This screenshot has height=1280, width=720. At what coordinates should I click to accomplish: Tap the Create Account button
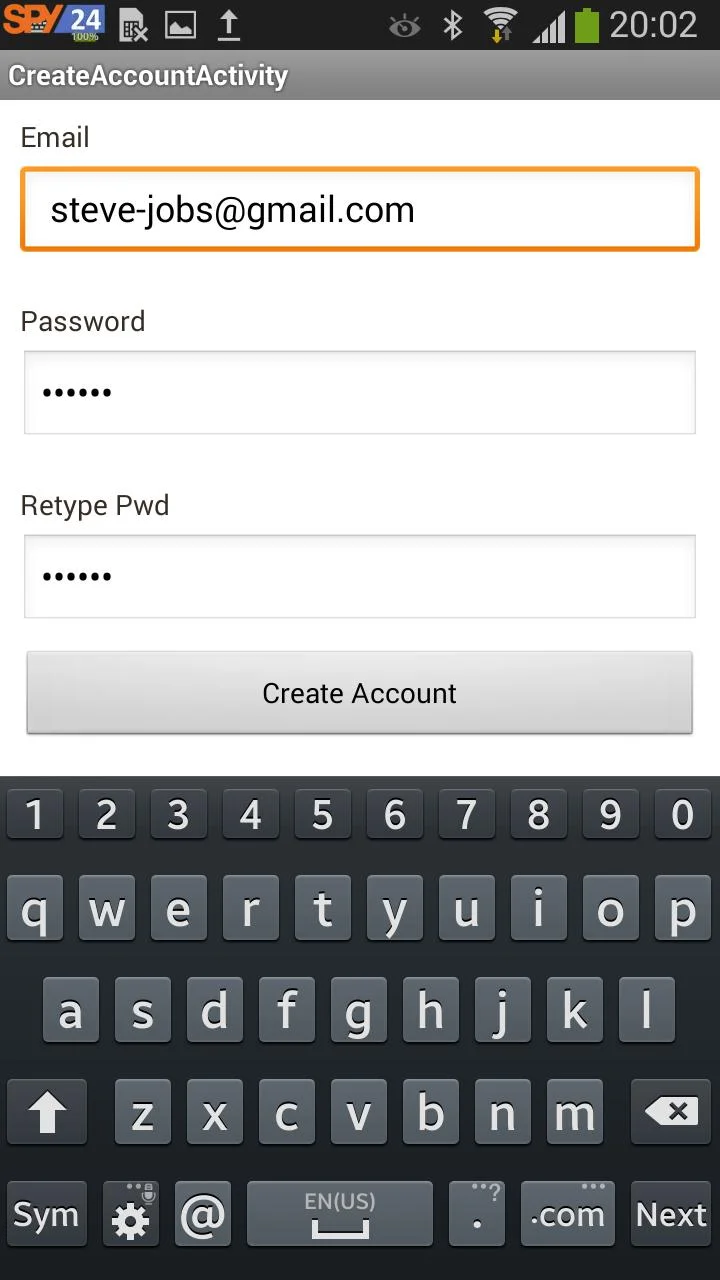360,693
